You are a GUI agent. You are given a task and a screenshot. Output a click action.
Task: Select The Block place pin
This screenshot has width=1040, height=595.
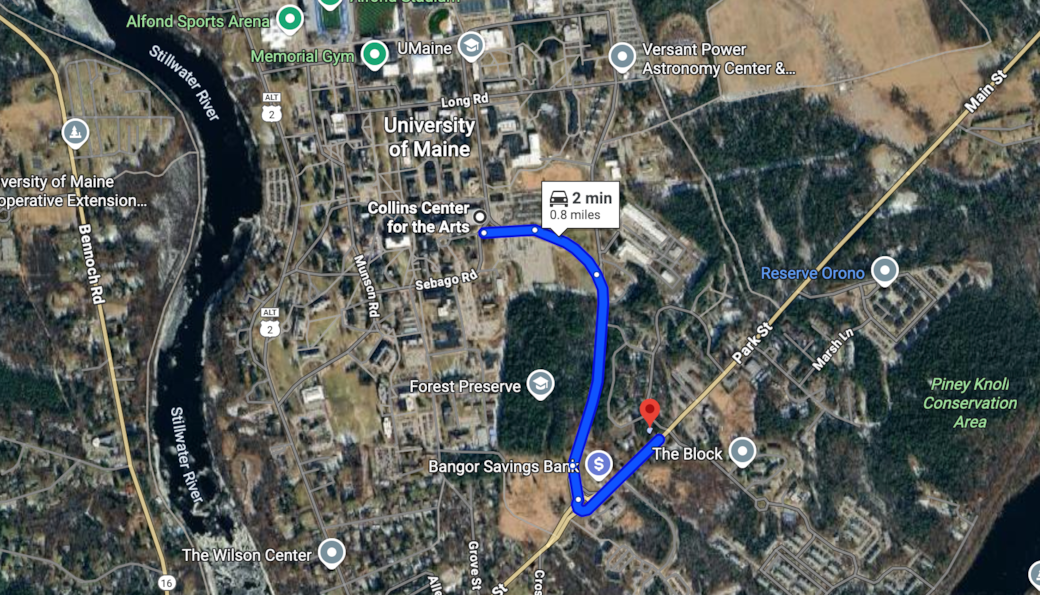(x=742, y=451)
